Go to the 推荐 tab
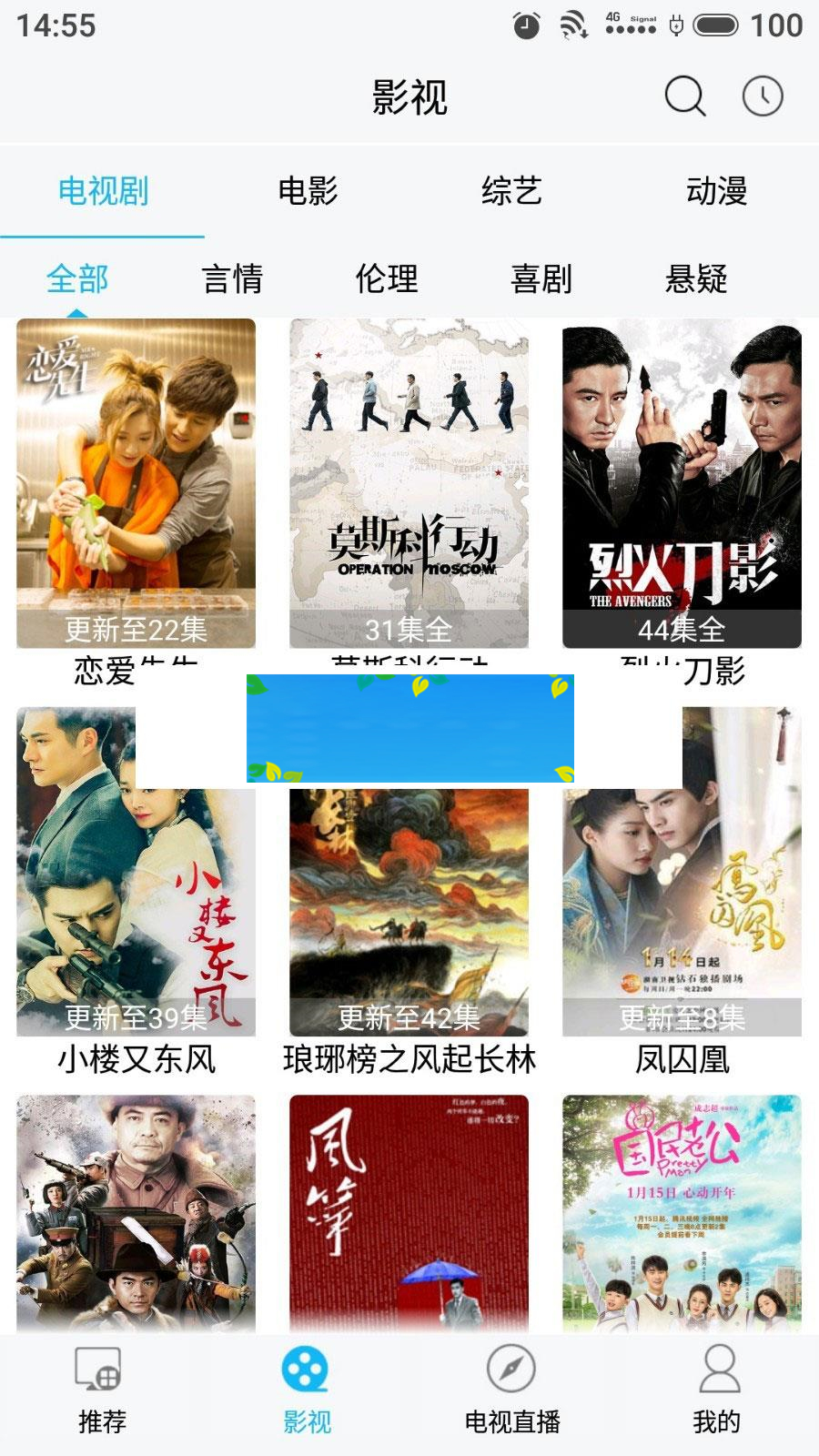The width and height of the screenshot is (819, 1456). [102, 1390]
